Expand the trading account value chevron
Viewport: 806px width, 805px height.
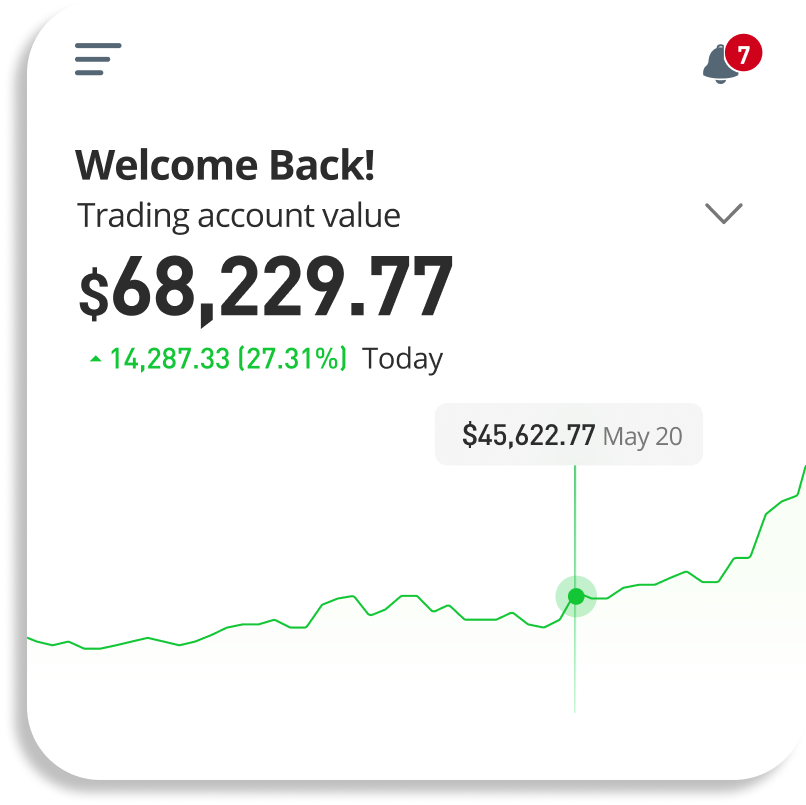723,213
